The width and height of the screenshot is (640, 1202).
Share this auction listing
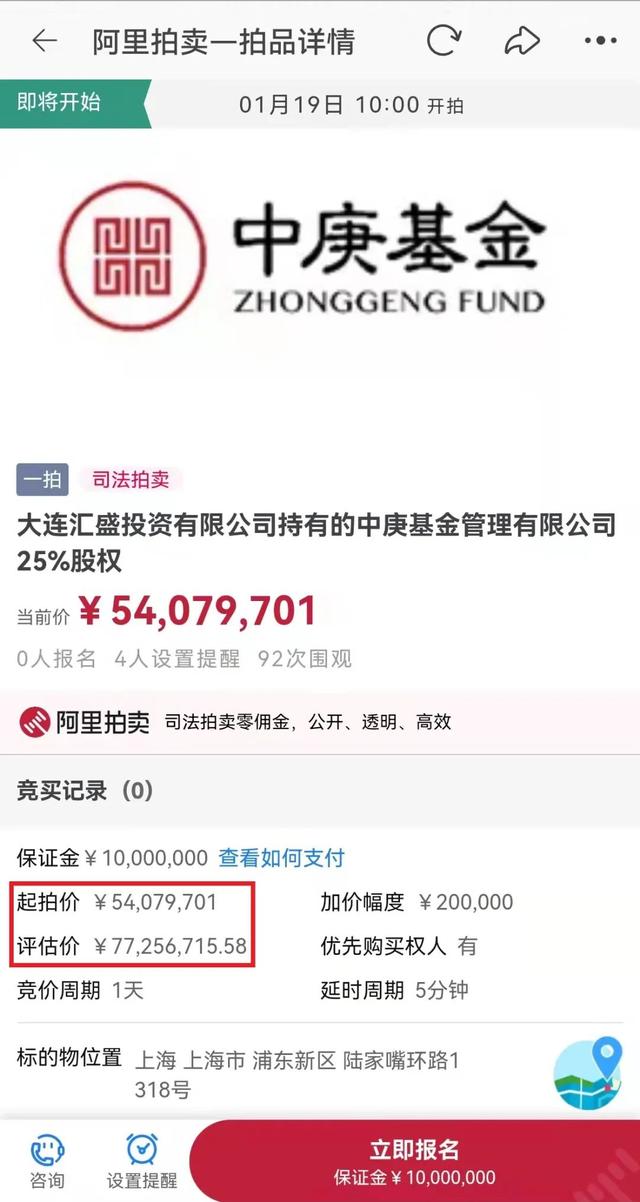click(x=521, y=41)
